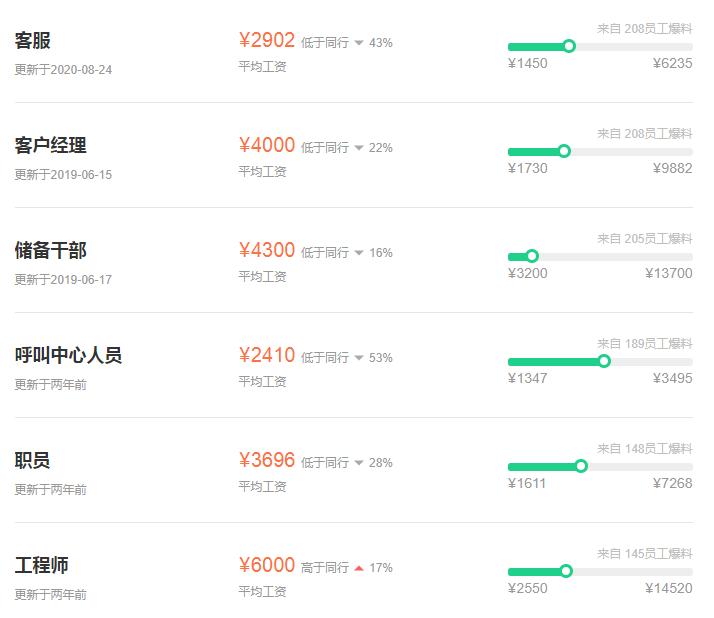Open the 客服 salary row
Image resolution: width=714 pixels, height=618 pixels.
[33, 41]
